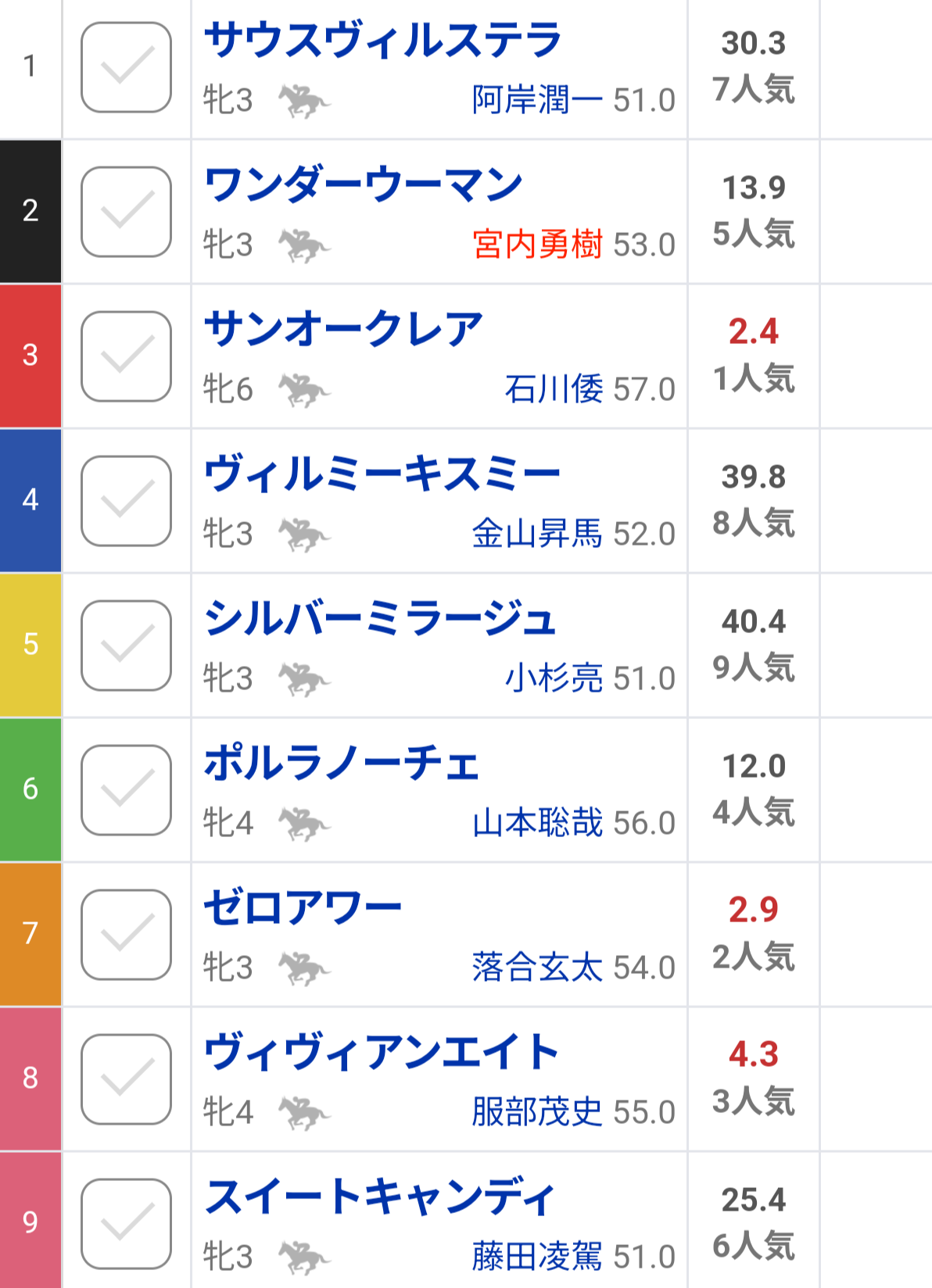Open jockey page for 服部茂史

(537, 1112)
